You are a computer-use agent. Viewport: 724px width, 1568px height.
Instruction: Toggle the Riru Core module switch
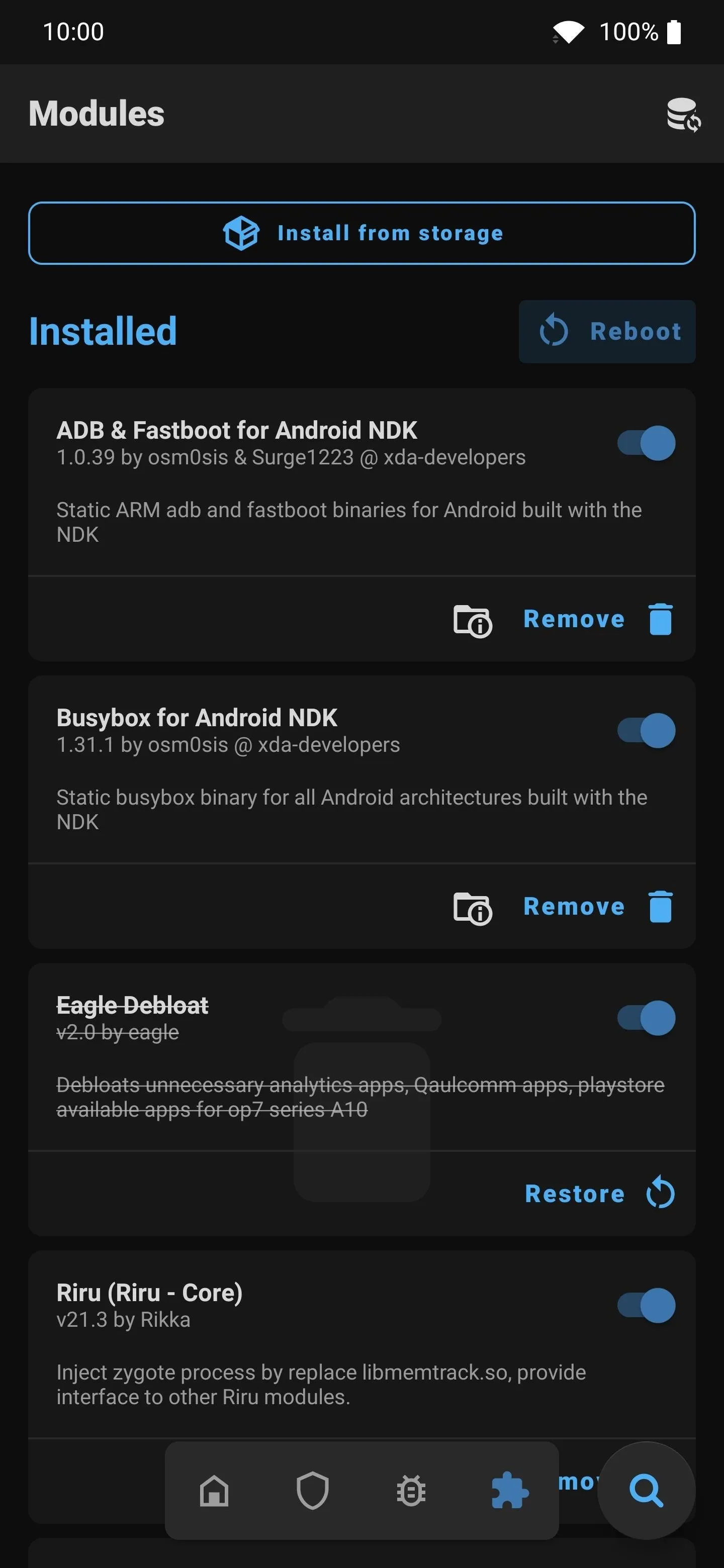point(646,1305)
